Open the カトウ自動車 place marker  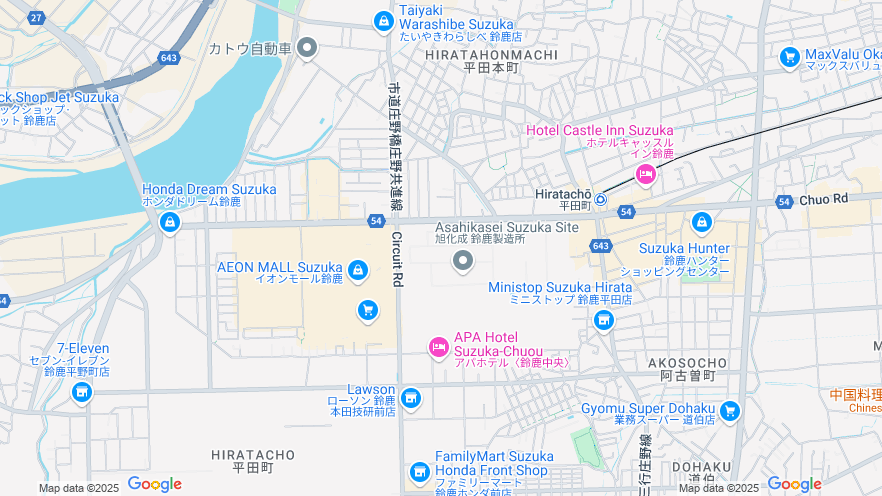pos(307,47)
